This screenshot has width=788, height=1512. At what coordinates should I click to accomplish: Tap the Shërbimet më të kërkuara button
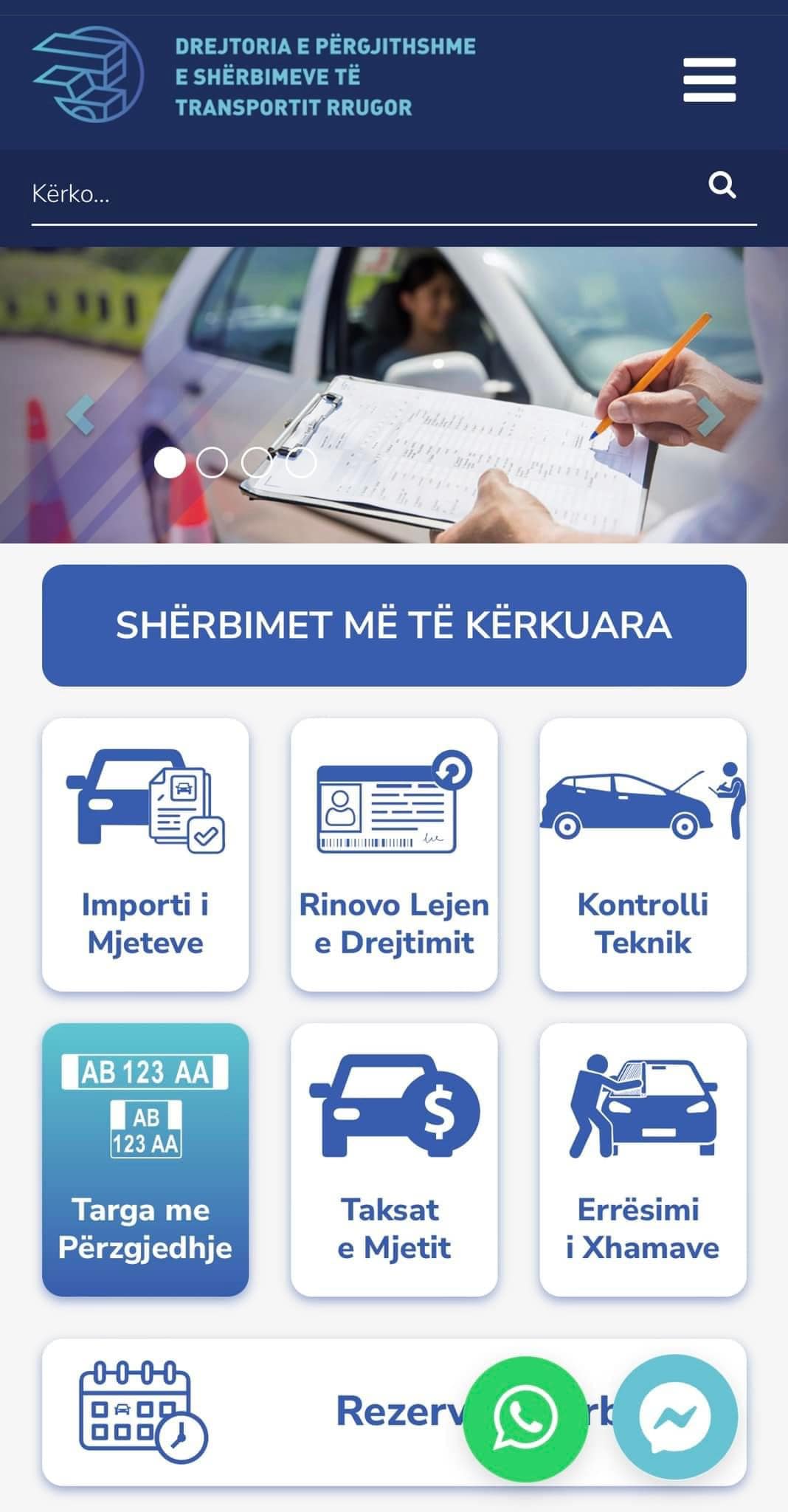pyautogui.click(x=394, y=625)
